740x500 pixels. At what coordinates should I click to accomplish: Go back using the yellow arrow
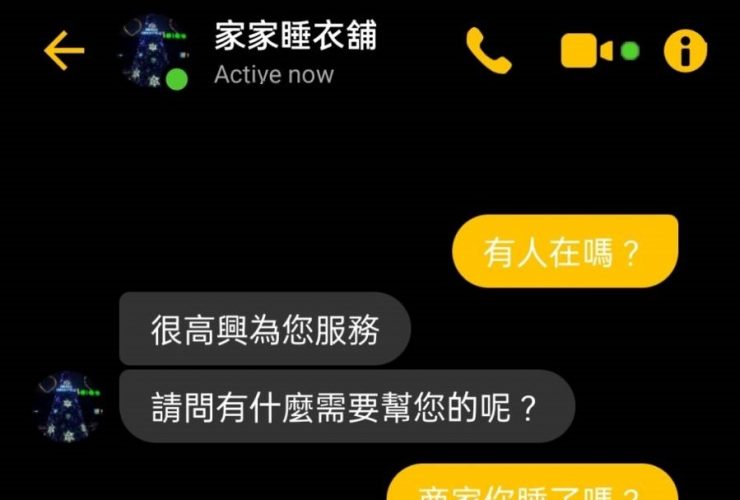[64, 50]
